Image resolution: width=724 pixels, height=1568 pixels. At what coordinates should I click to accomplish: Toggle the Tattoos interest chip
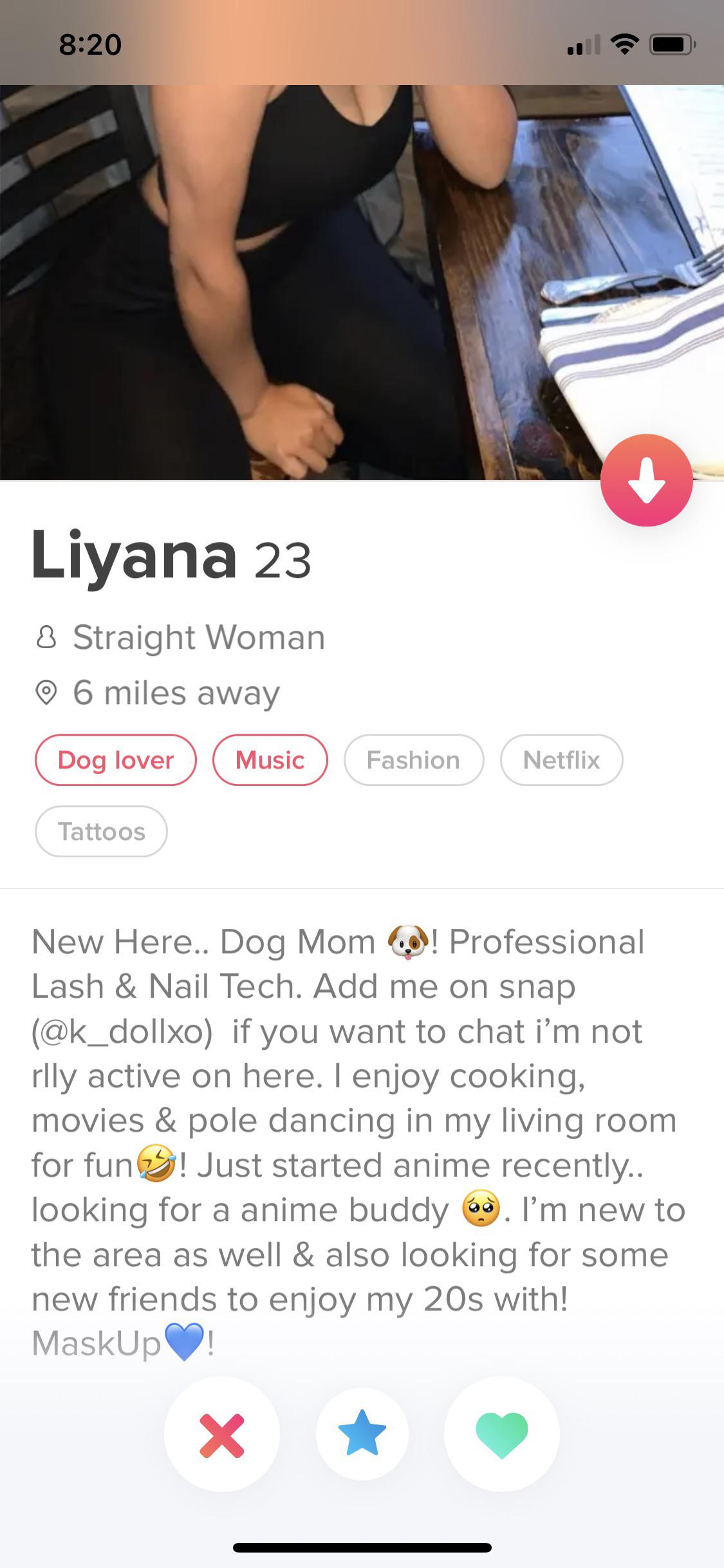pos(100,832)
